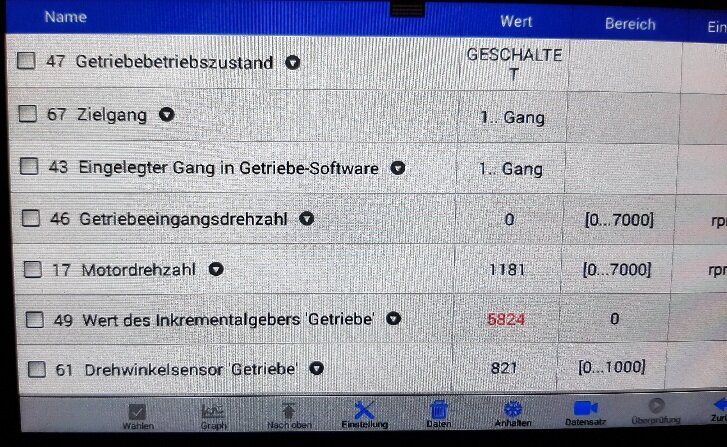Tap Nach oben in toolbar

(x=289, y=416)
